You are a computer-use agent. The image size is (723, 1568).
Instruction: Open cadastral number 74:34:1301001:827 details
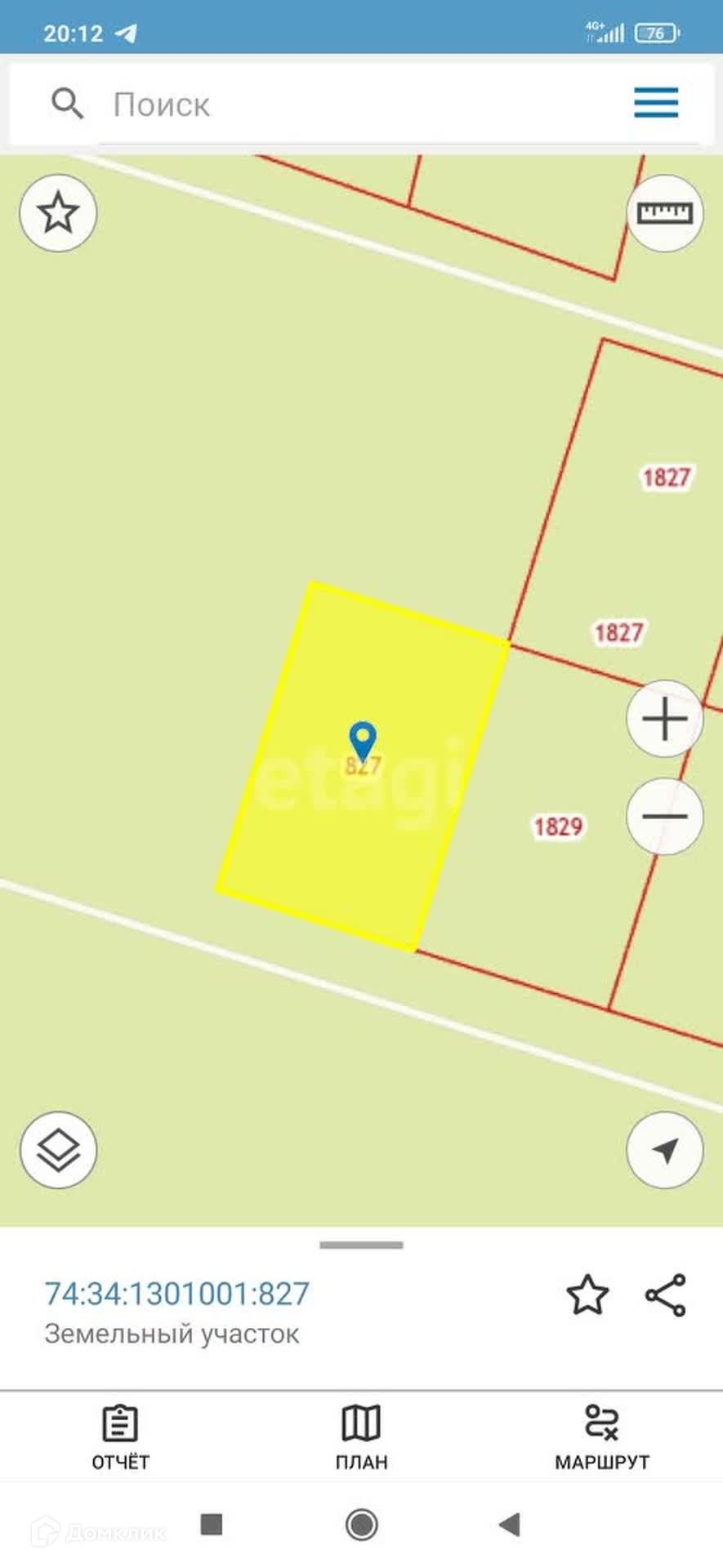[x=176, y=1294]
